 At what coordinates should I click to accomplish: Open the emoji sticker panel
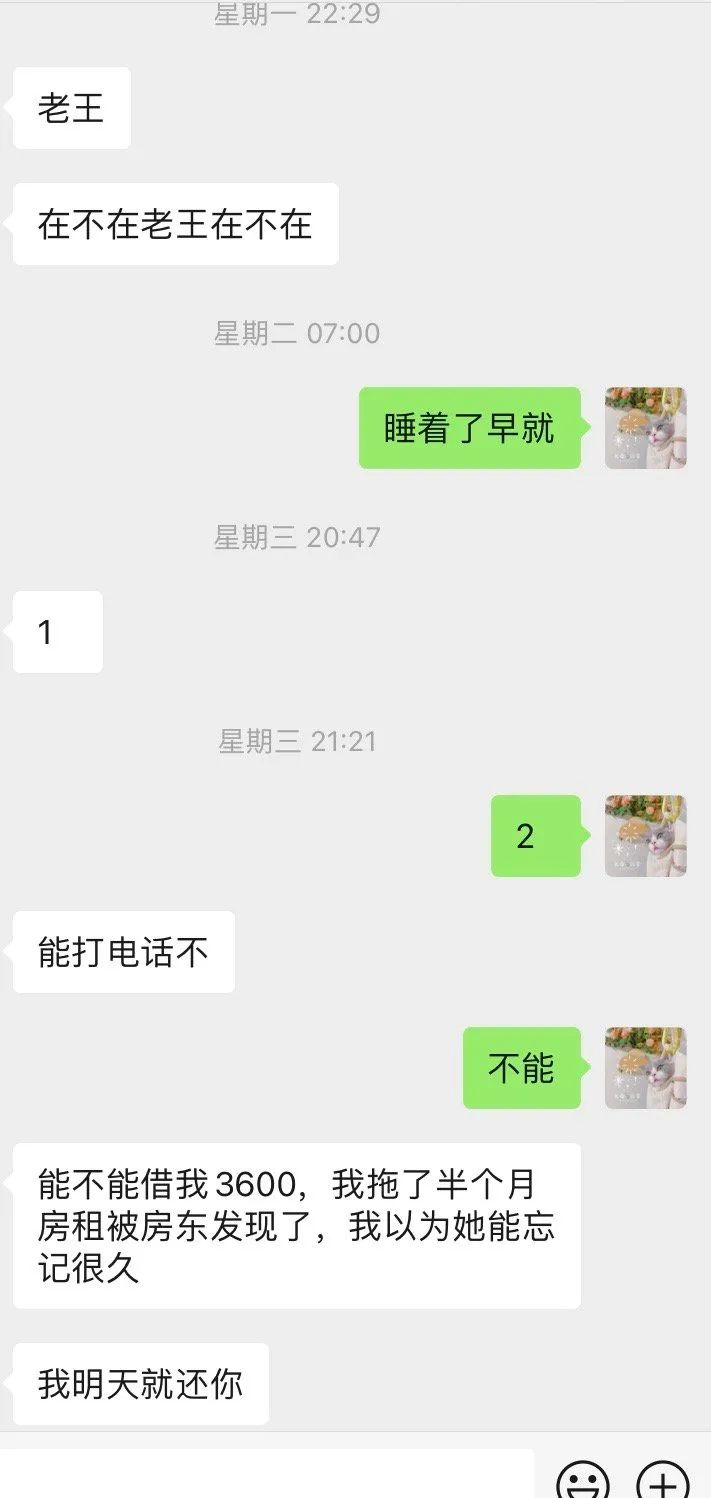(x=582, y=1480)
